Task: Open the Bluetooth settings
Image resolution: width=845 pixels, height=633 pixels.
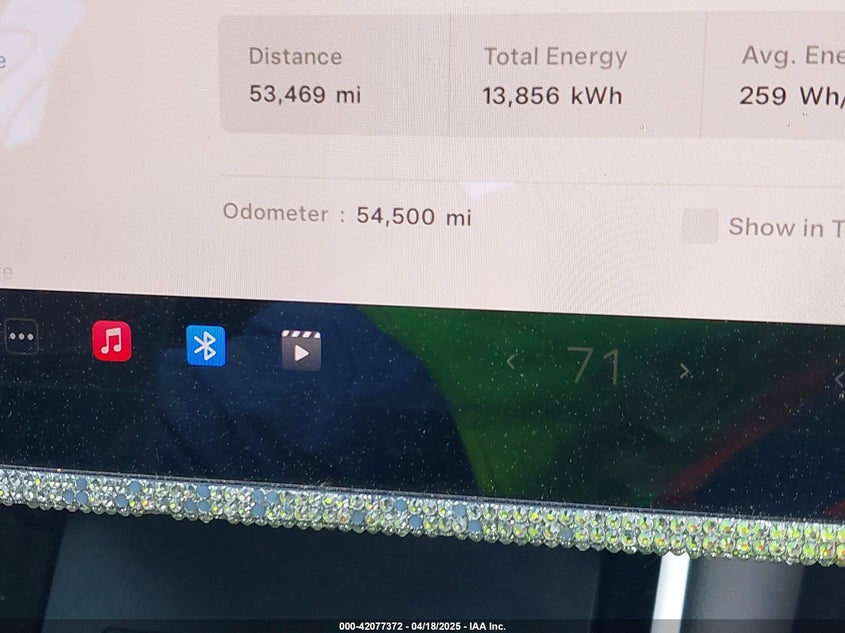Action: pyautogui.click(x=205, y=346)
